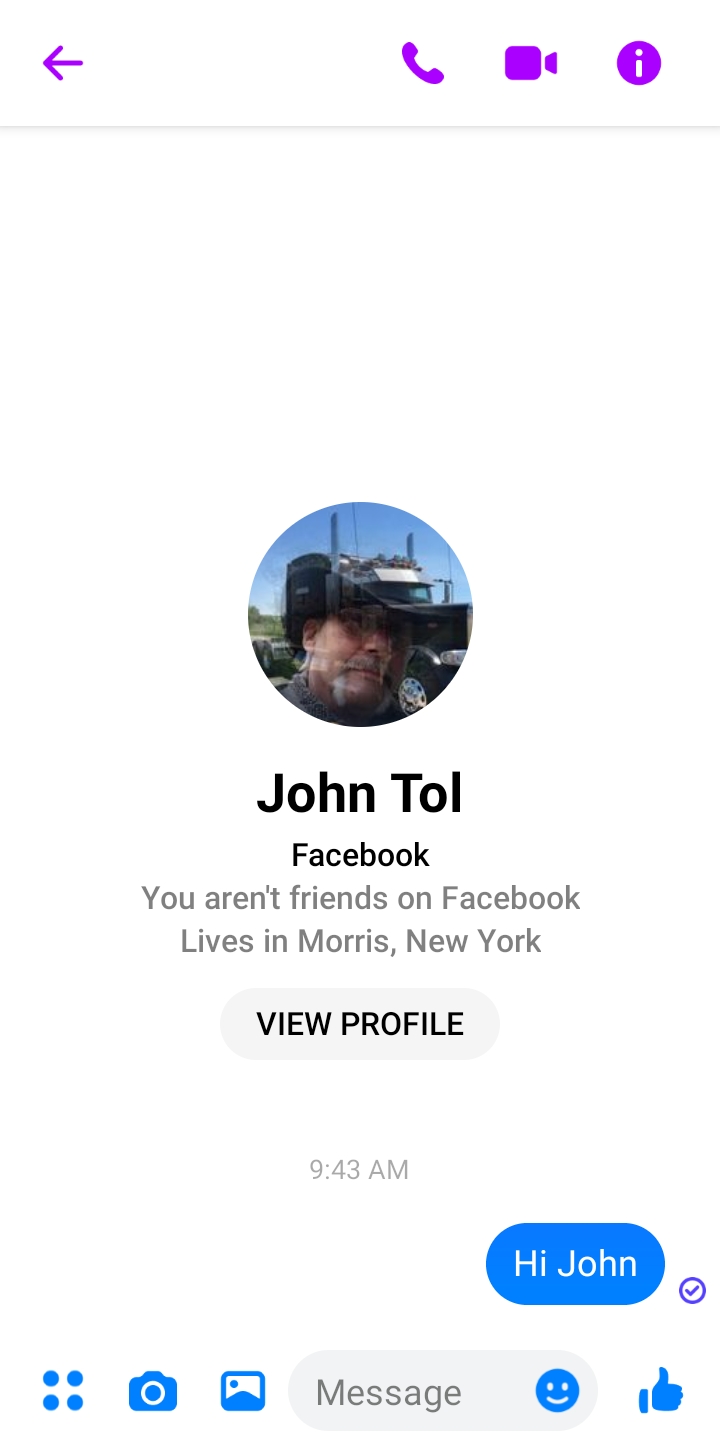720x1449 pixels.
Task: Open the photo gallery picker
Action: [243, 1391]
